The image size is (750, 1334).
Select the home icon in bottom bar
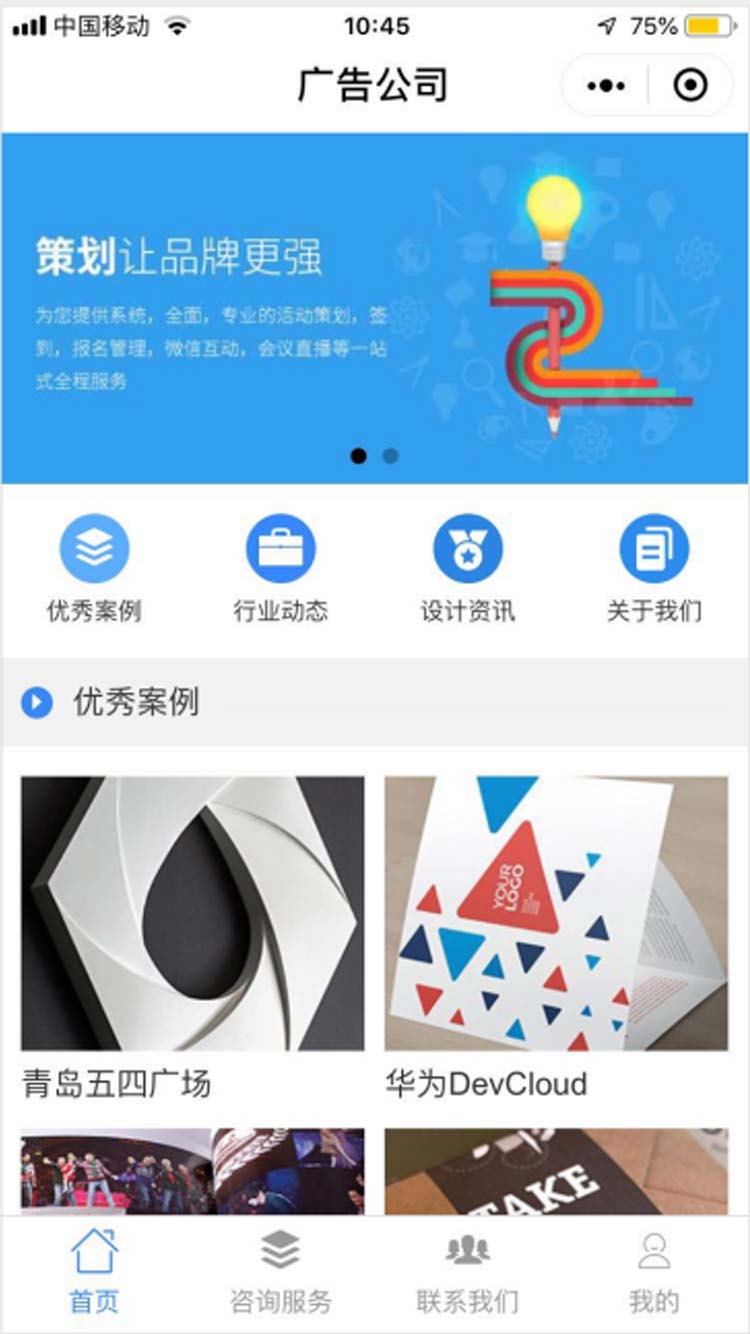[x=93, y=1253]
